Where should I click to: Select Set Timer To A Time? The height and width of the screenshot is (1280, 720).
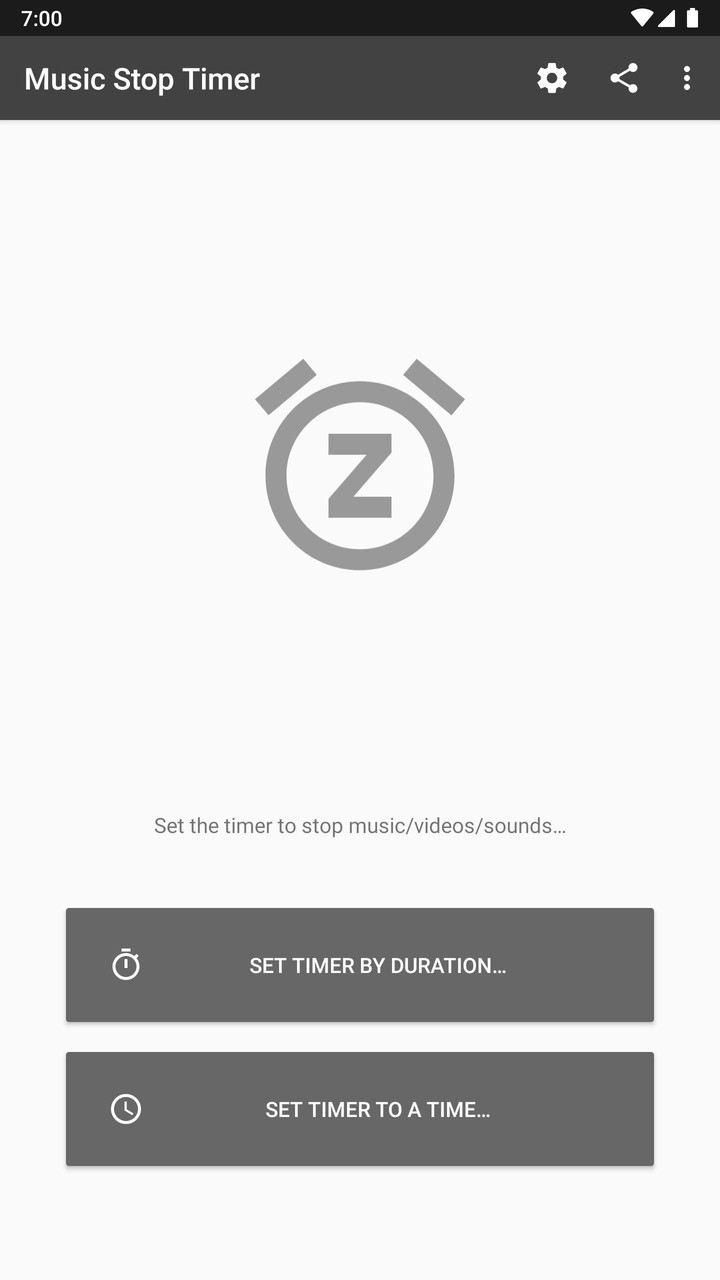coord(360,1109)
